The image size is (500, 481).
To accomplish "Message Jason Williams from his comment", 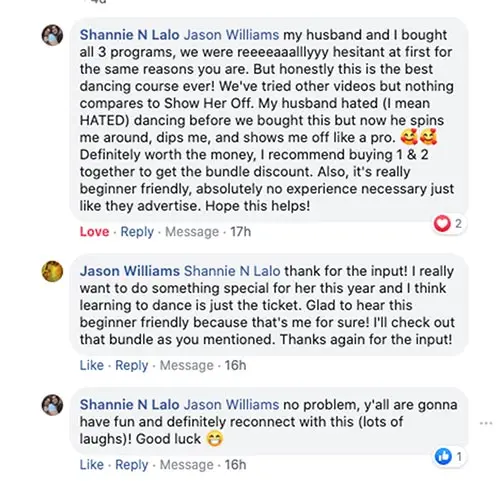I will [x=187, y=365].
